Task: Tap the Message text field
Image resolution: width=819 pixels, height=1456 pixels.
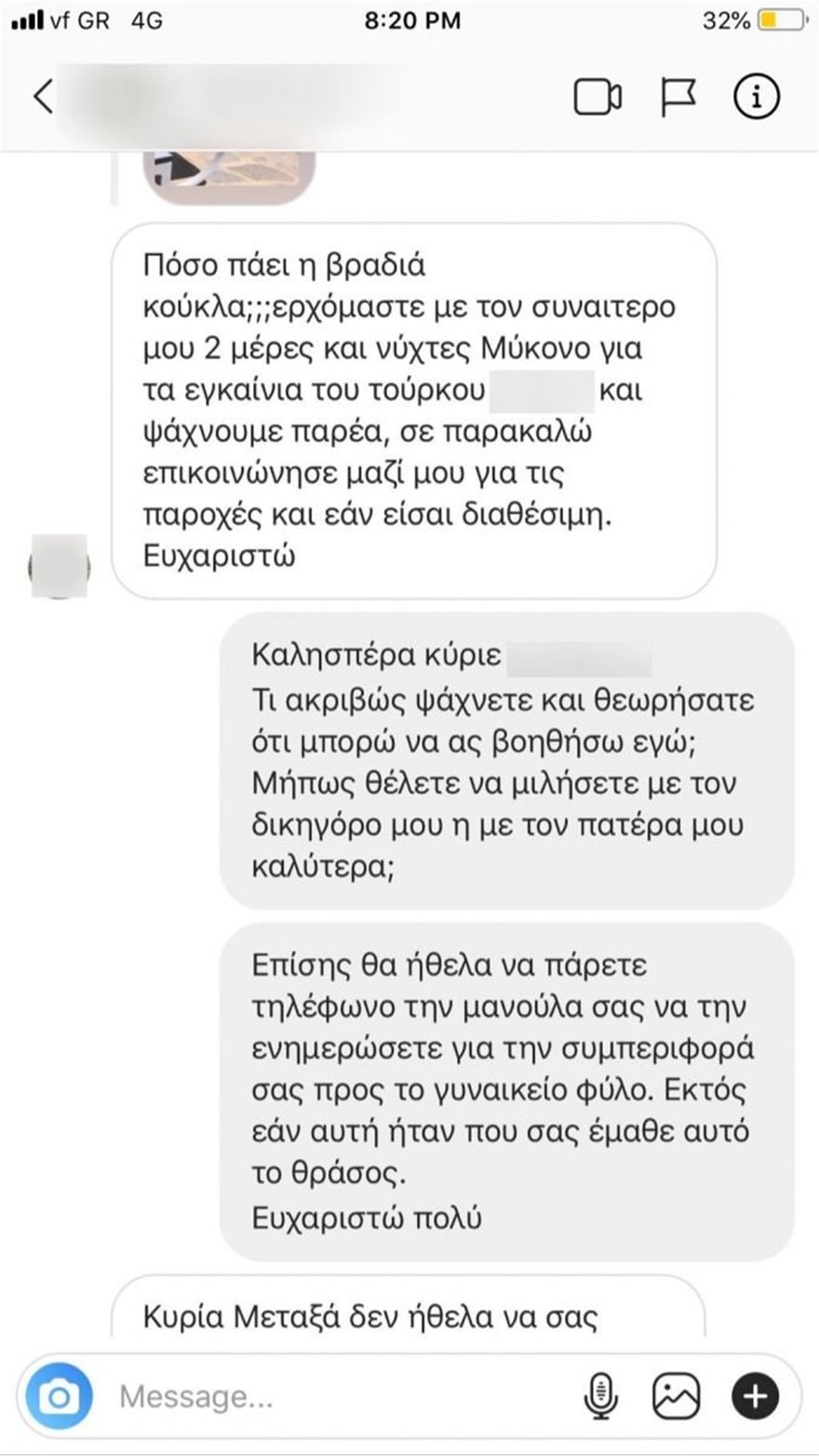Action: (335, 1396)
